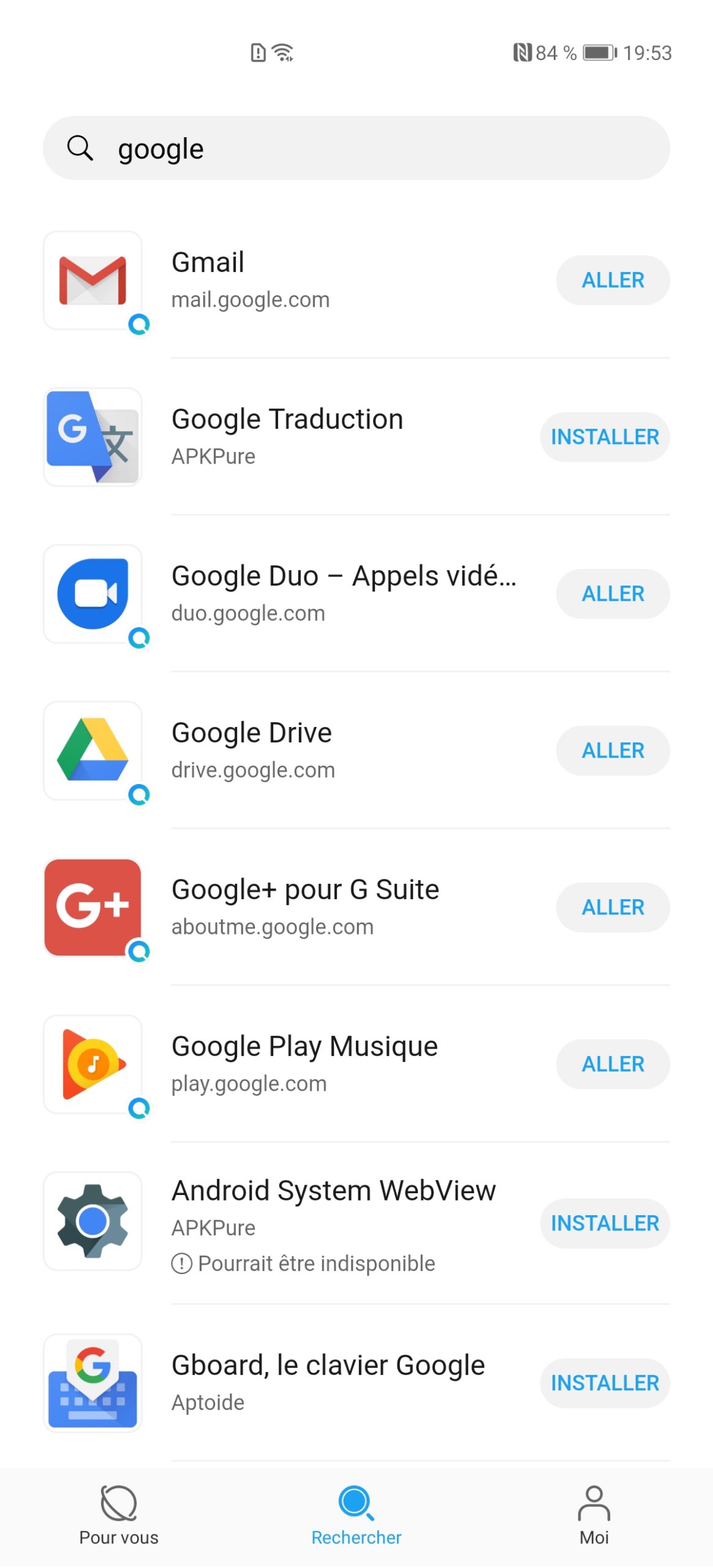Tap ALLER for Google+ pour G Suite
713x1568 pixels.
coord(612,908)
